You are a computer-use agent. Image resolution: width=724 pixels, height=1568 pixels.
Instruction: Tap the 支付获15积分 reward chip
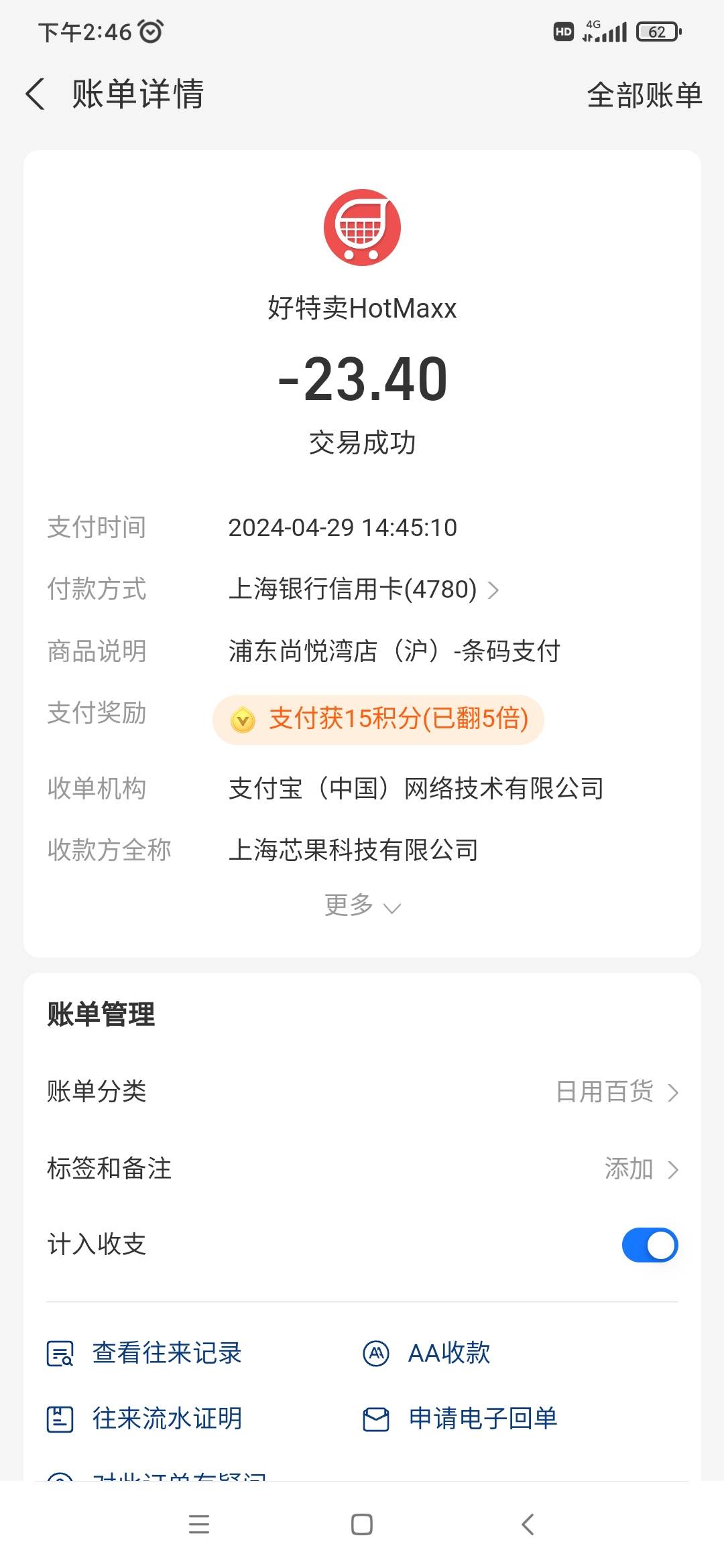tap(378, 719)
